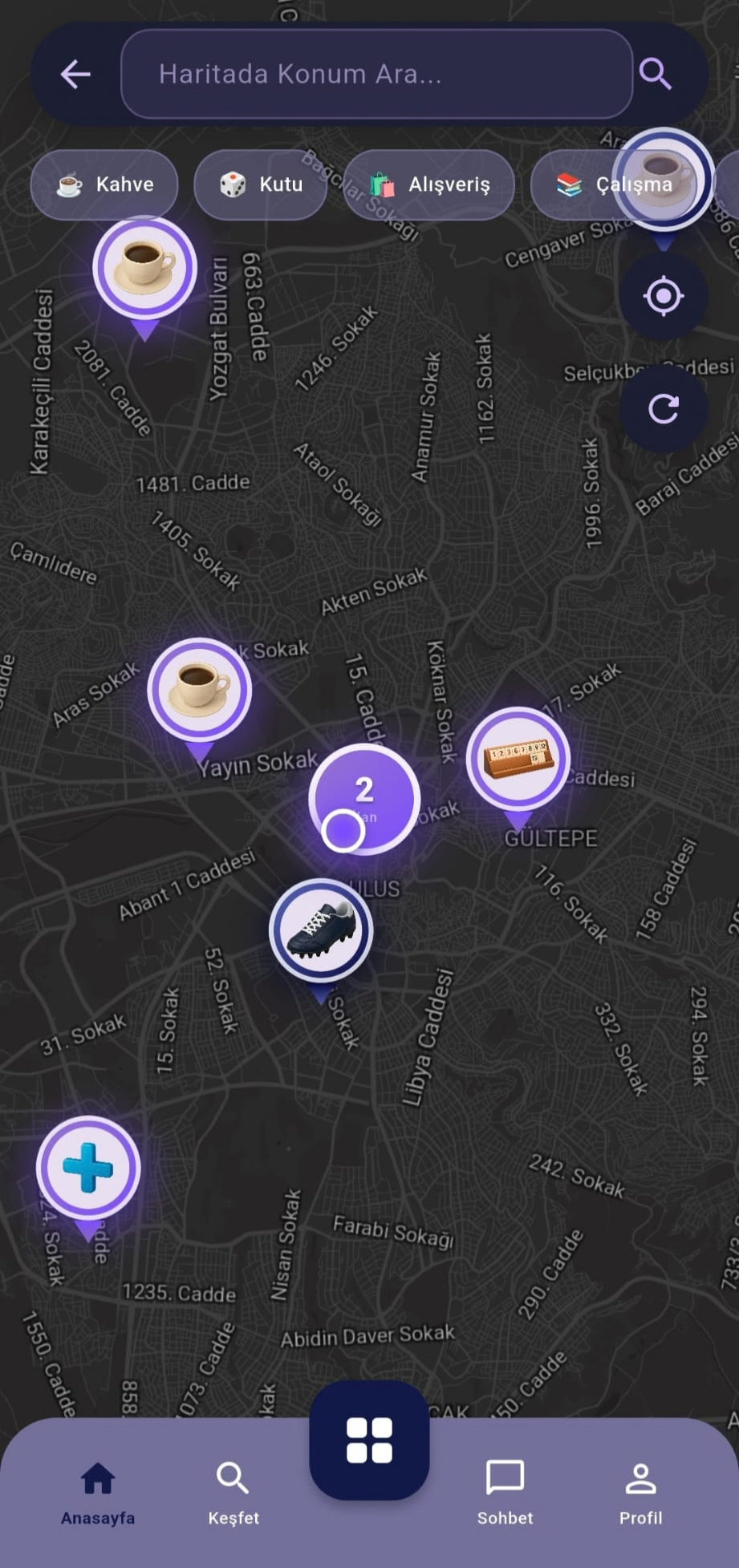Open the football shoe marker

tap(321, 930)
